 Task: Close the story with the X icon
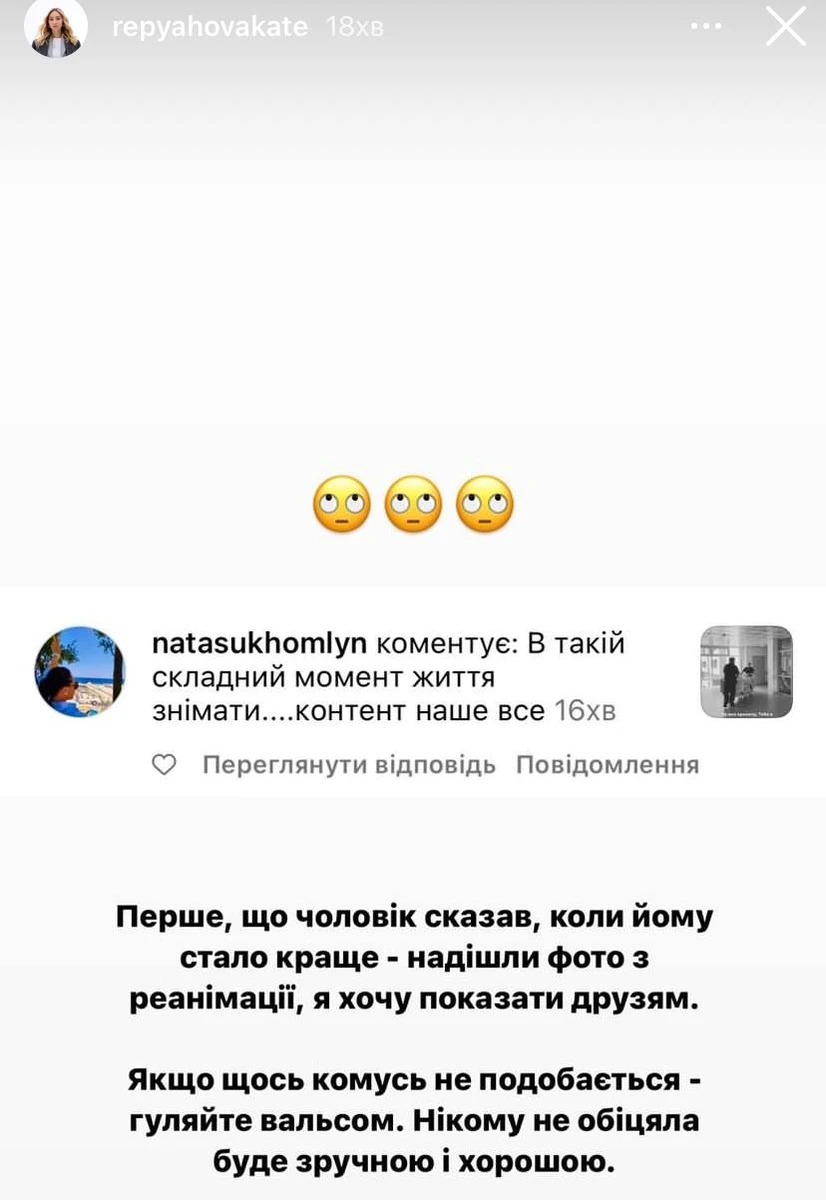[787, 27]
